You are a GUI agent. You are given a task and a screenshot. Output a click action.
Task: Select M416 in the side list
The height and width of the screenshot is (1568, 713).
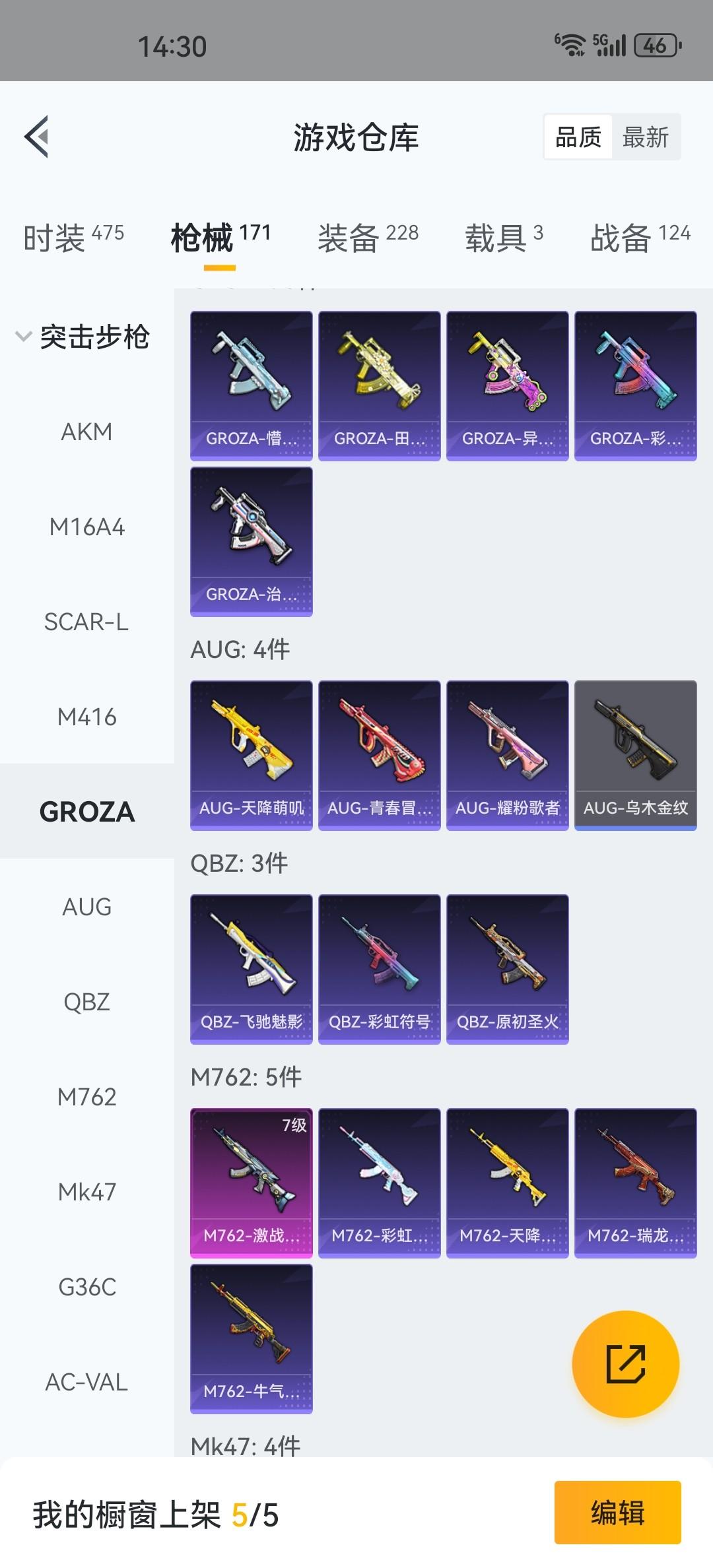point(86,717)
